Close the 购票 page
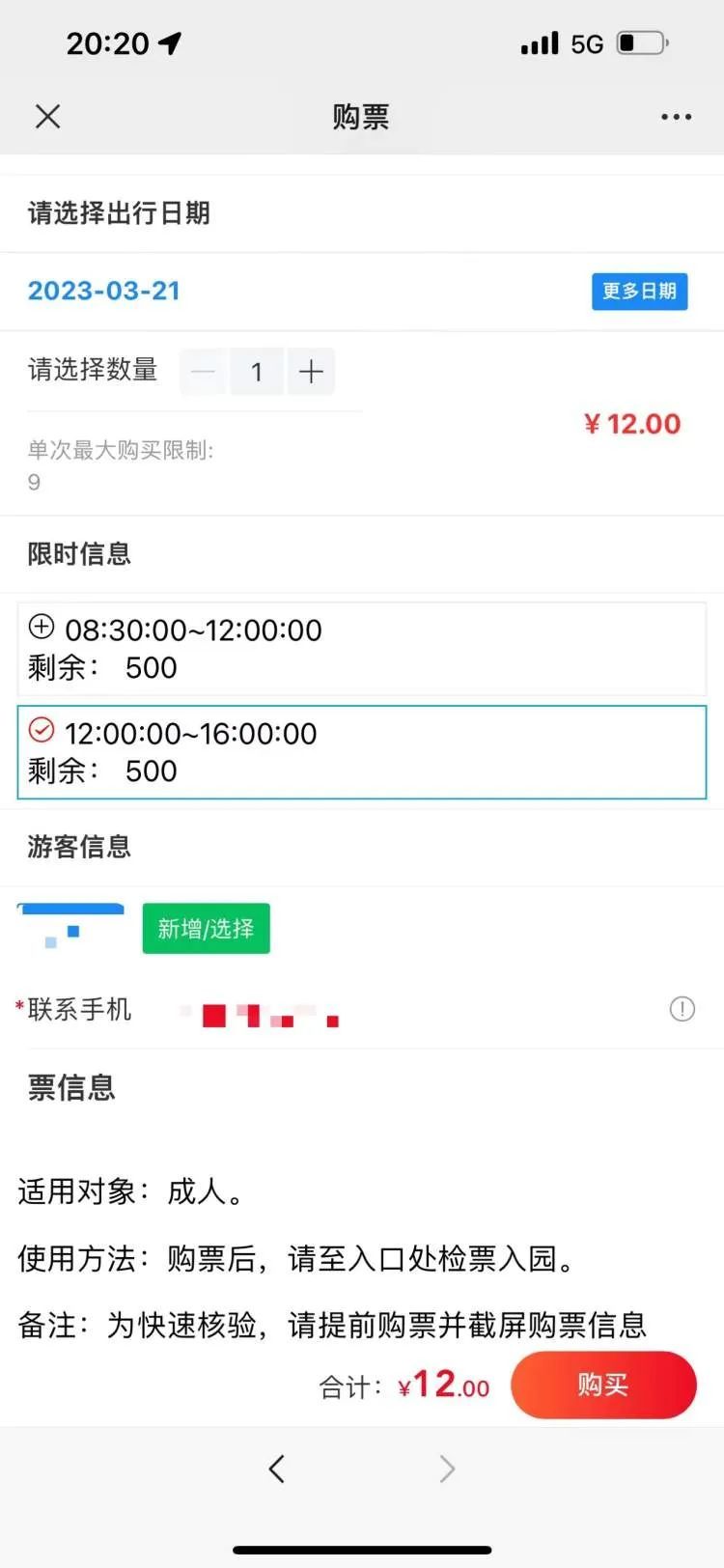The image size is (724, 1568). click(47, 117)
